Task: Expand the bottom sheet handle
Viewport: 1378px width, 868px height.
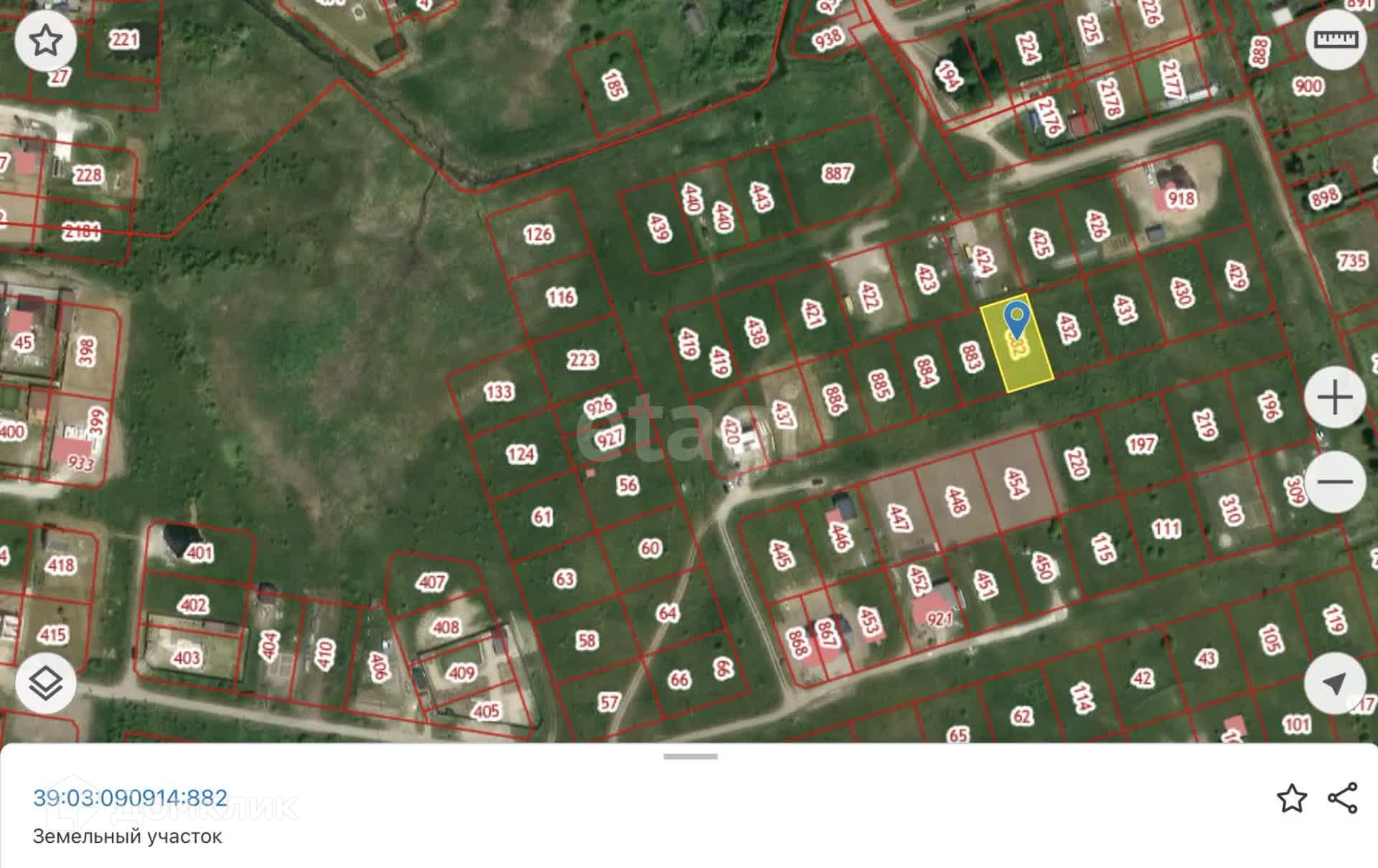Action: [x=690, y=756]
